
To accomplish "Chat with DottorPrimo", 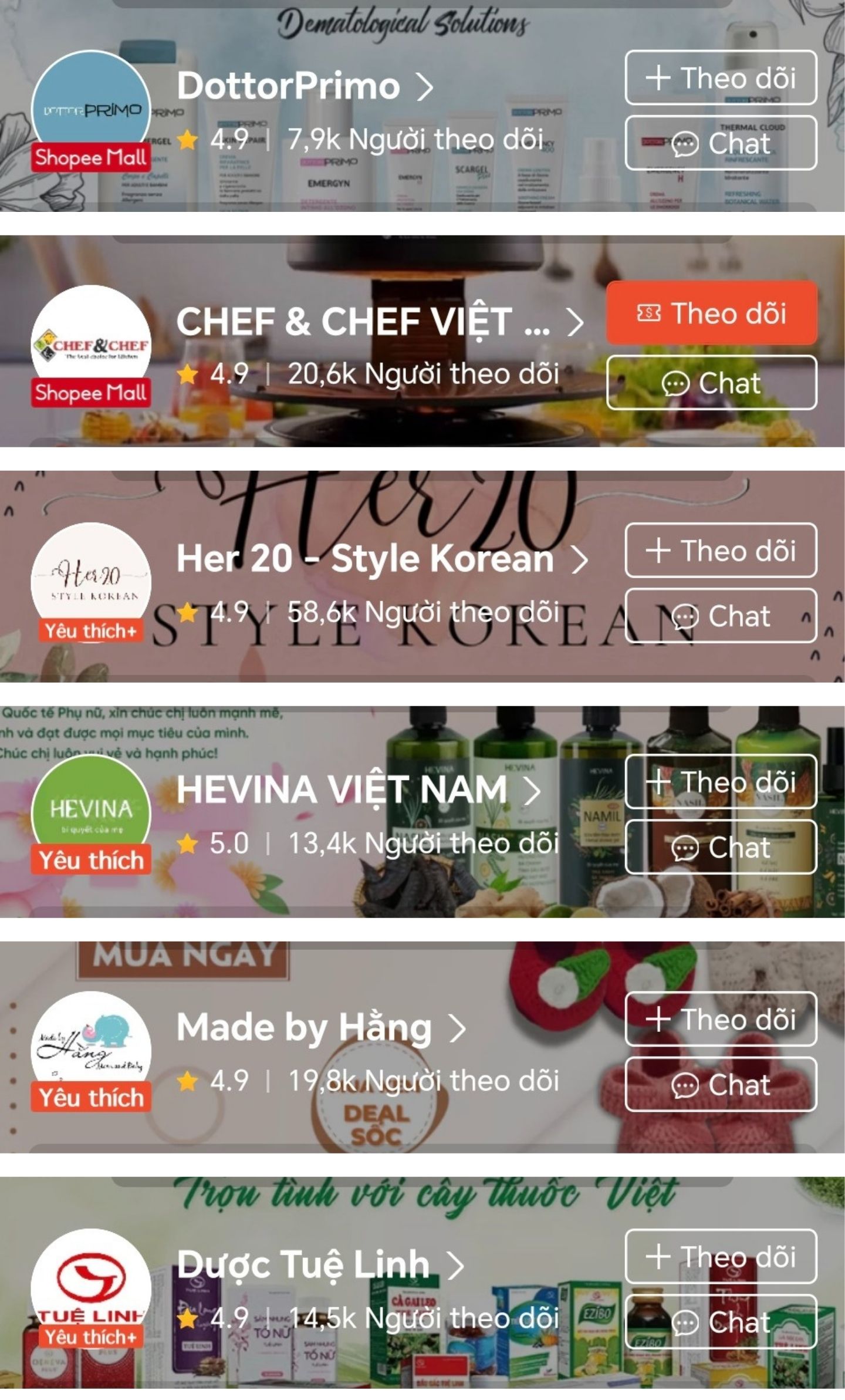I will coord(720,143).
